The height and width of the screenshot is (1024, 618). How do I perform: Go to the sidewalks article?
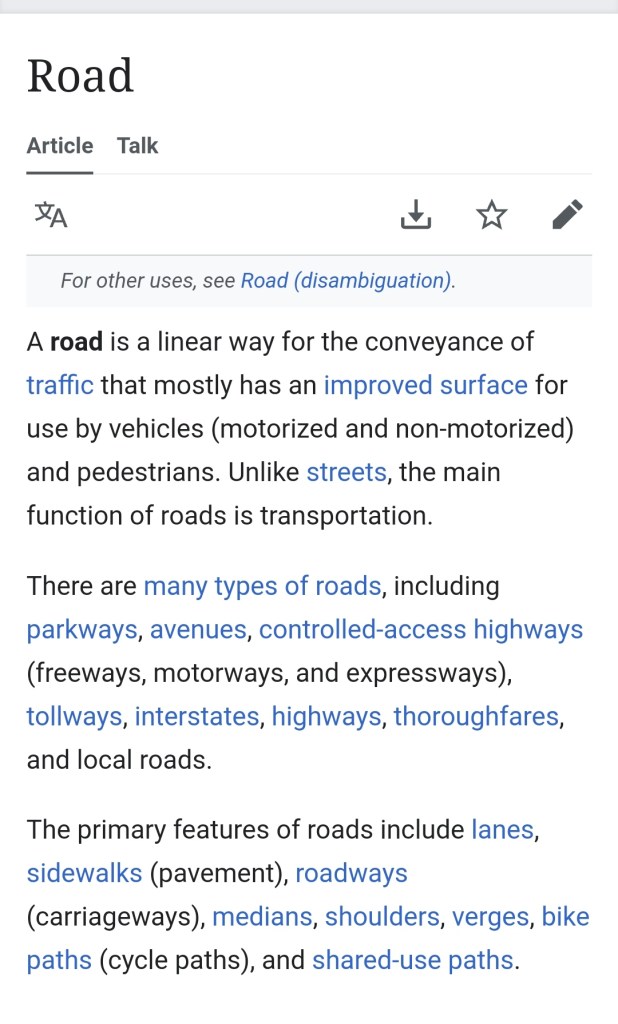(84, 874)
